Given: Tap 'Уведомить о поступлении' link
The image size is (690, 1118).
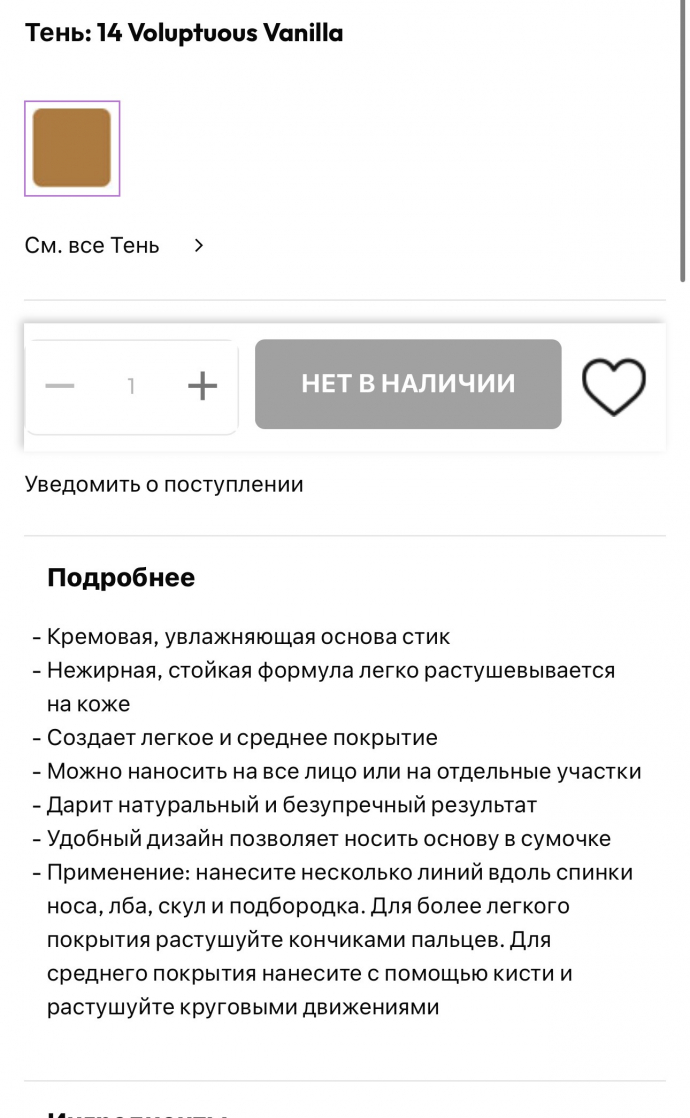Looking at the screenshot, I should coord(164,485).
